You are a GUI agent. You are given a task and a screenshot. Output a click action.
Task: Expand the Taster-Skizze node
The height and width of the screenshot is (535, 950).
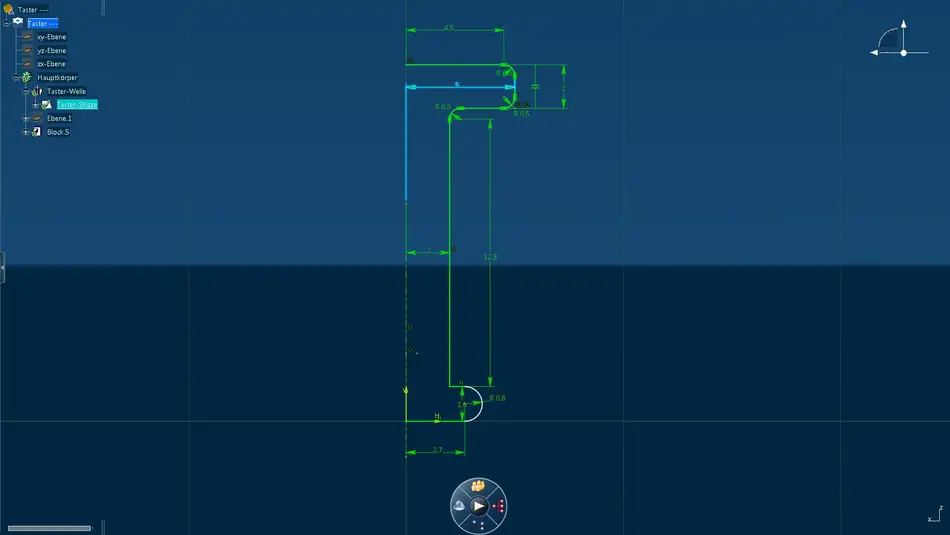pyautogui.click(x=35, y=104)
